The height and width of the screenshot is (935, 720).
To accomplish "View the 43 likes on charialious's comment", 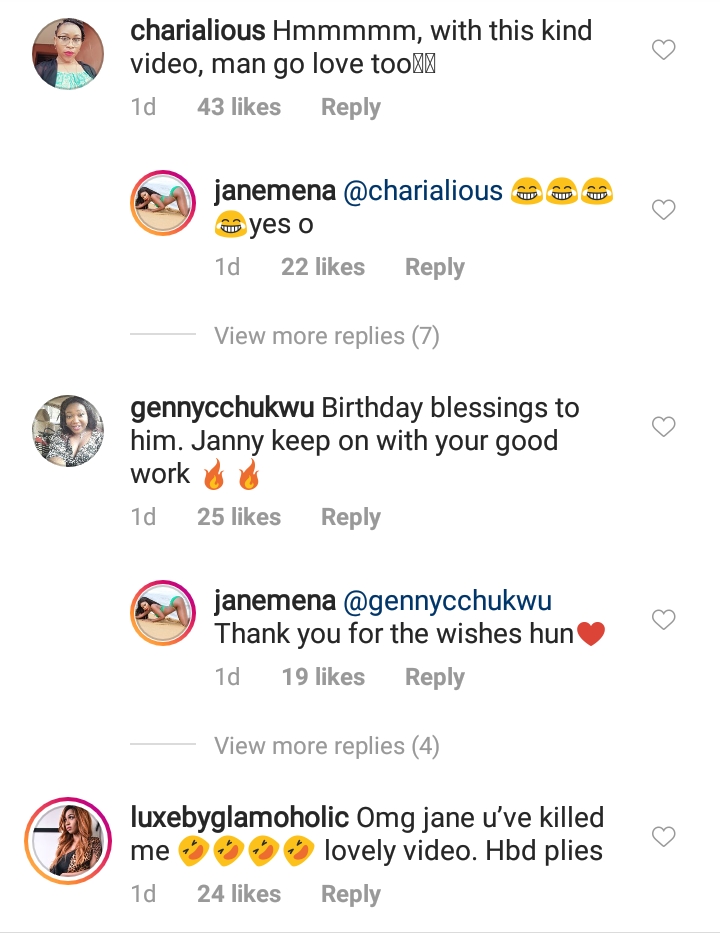I will point(239,107).
